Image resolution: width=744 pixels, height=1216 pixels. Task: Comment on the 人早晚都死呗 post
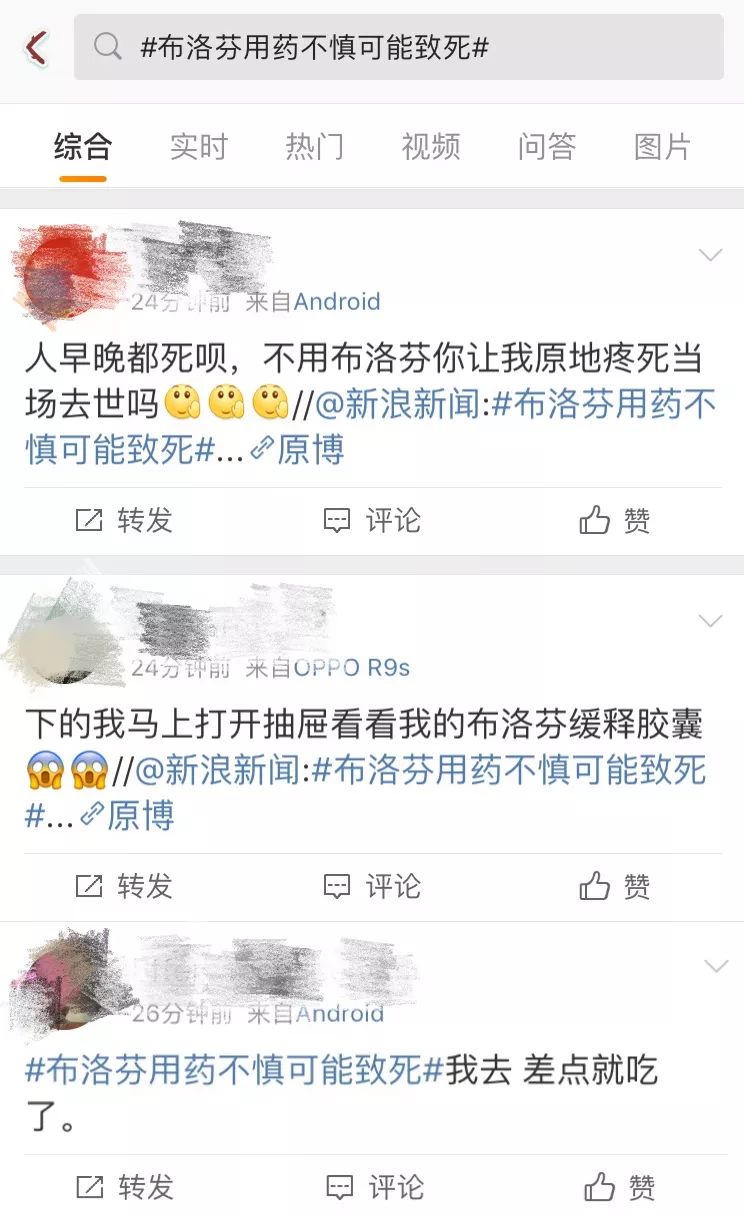(x=372, y=520)
